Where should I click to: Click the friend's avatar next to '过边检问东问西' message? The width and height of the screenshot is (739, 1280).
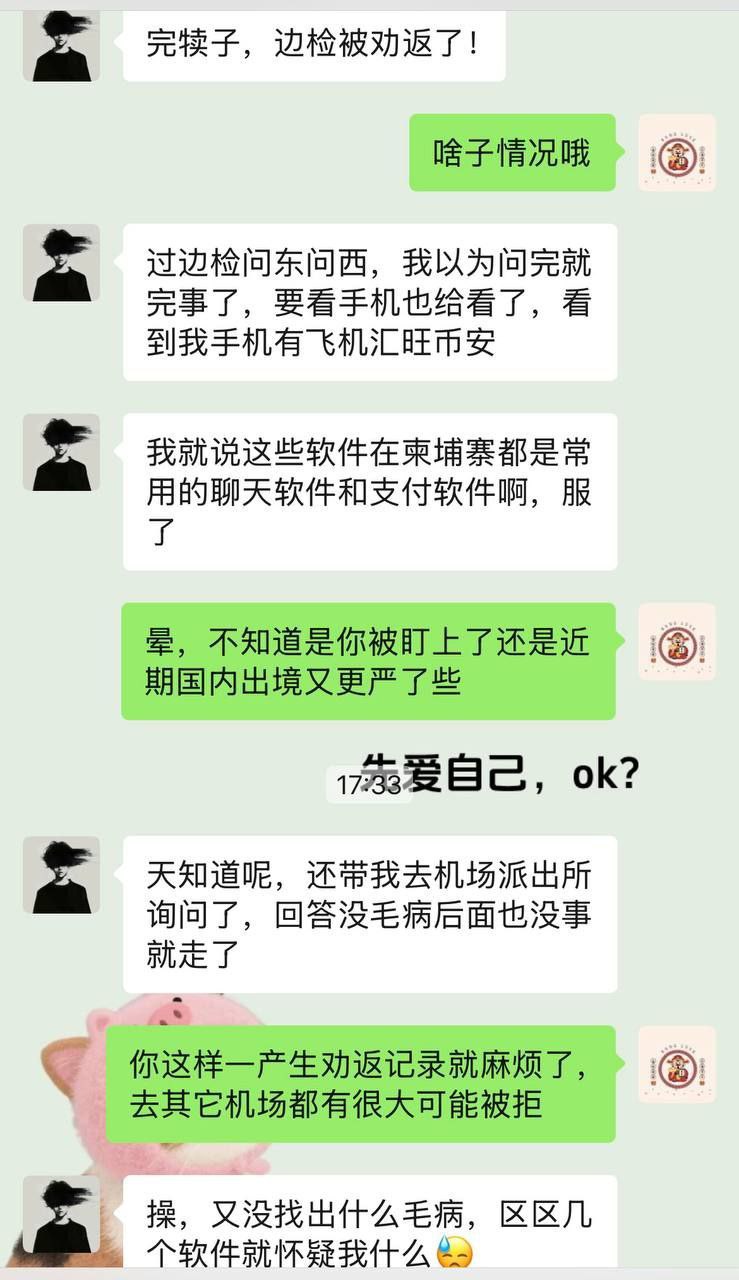[x=61, y=262]
